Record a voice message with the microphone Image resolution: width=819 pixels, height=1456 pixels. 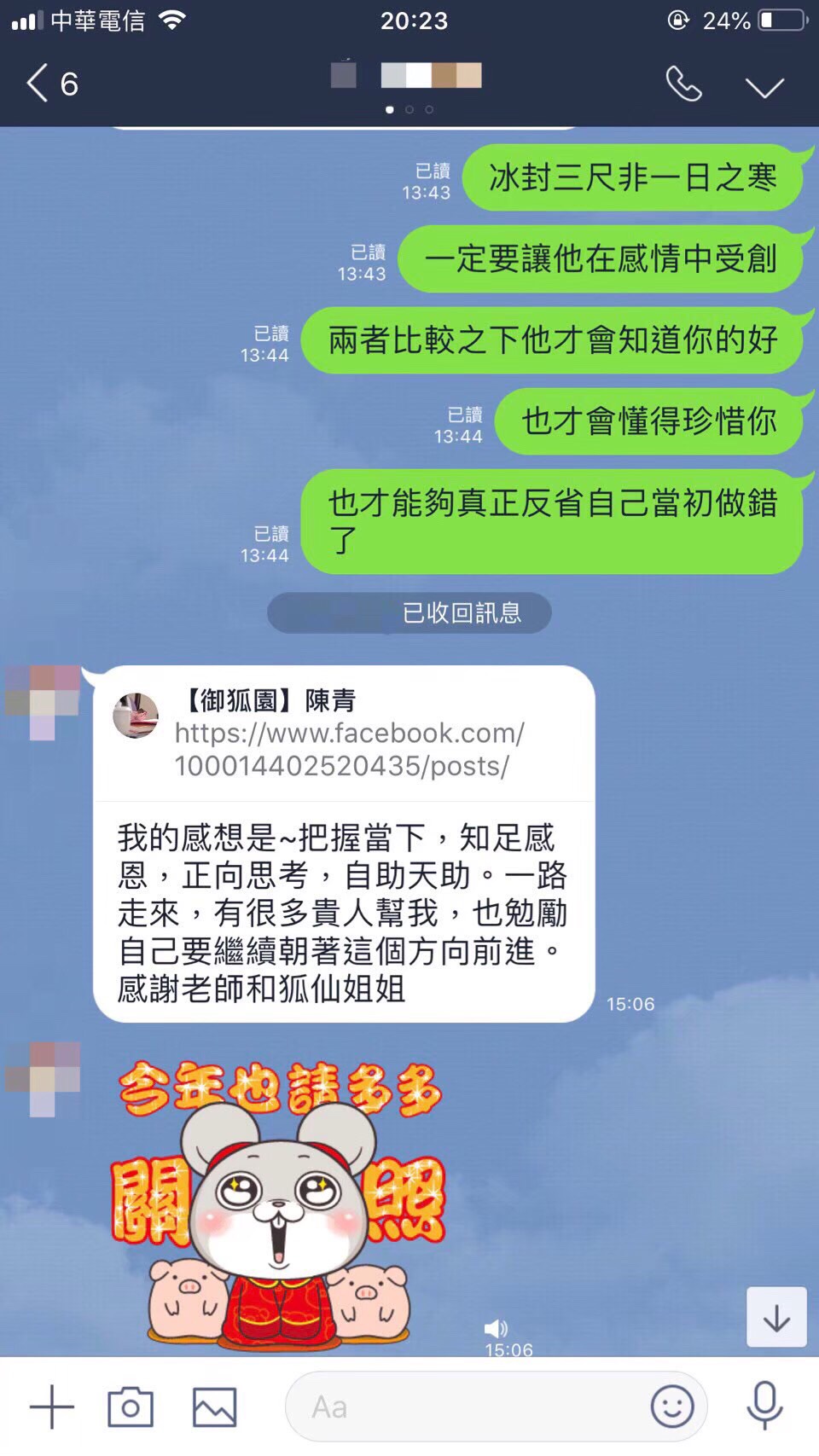click(x=764, y=1407)
